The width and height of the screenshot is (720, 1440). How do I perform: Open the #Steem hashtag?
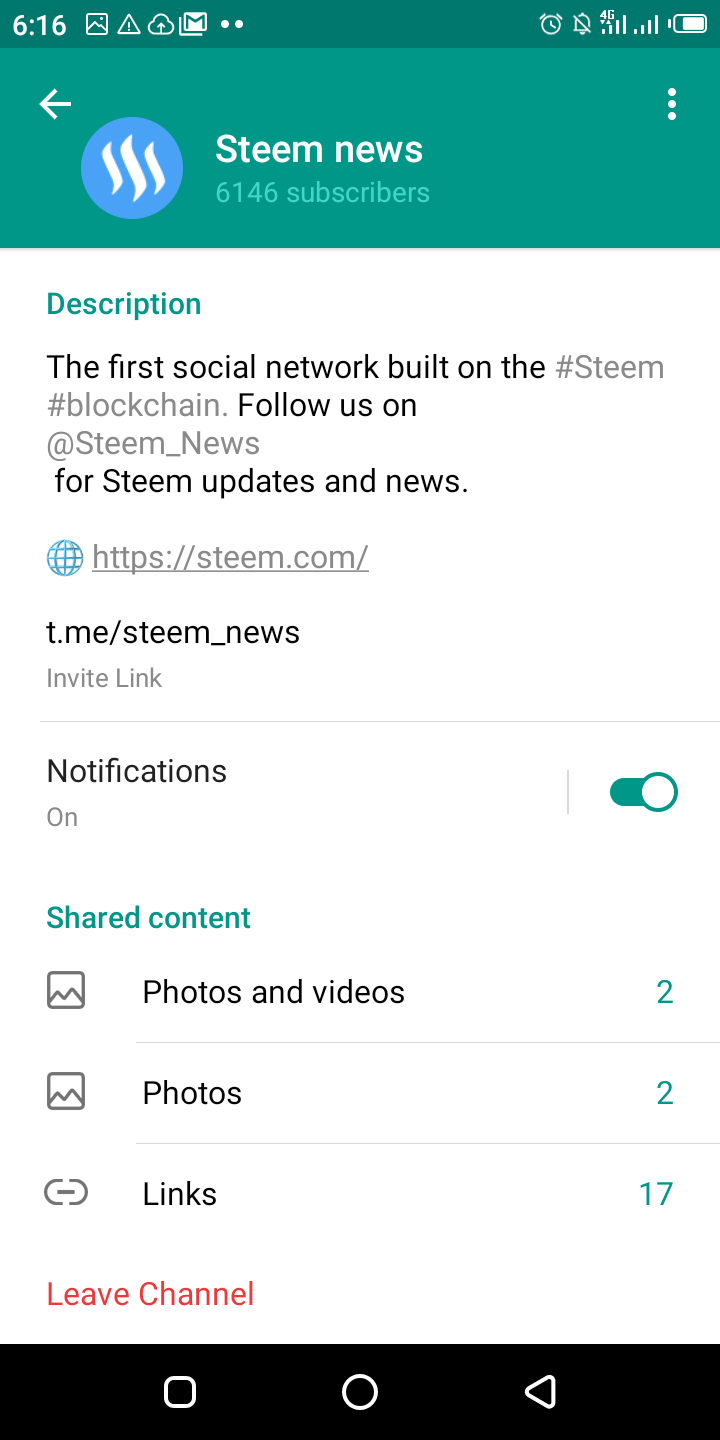click(610, 367)
